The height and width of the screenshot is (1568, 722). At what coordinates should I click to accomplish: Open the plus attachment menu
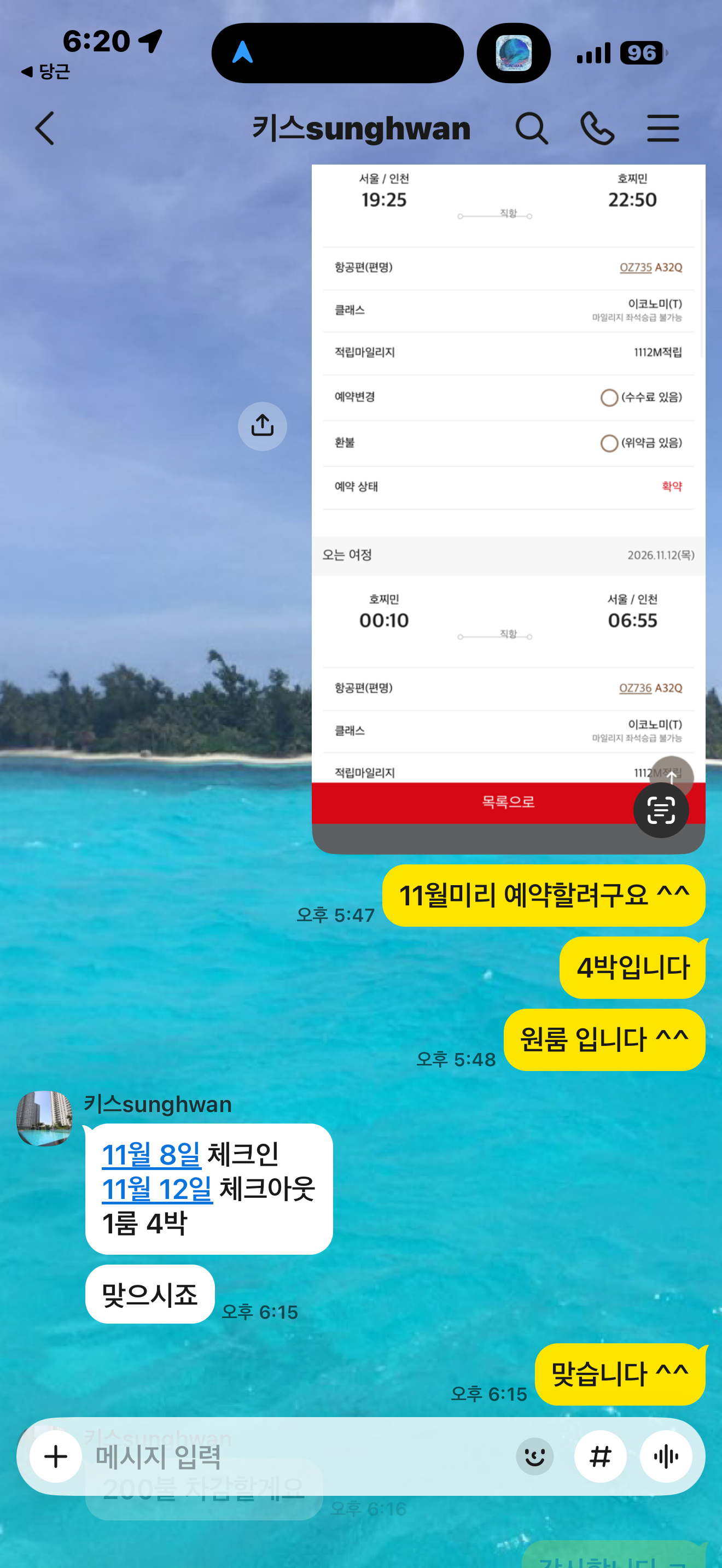point(56,1456)
